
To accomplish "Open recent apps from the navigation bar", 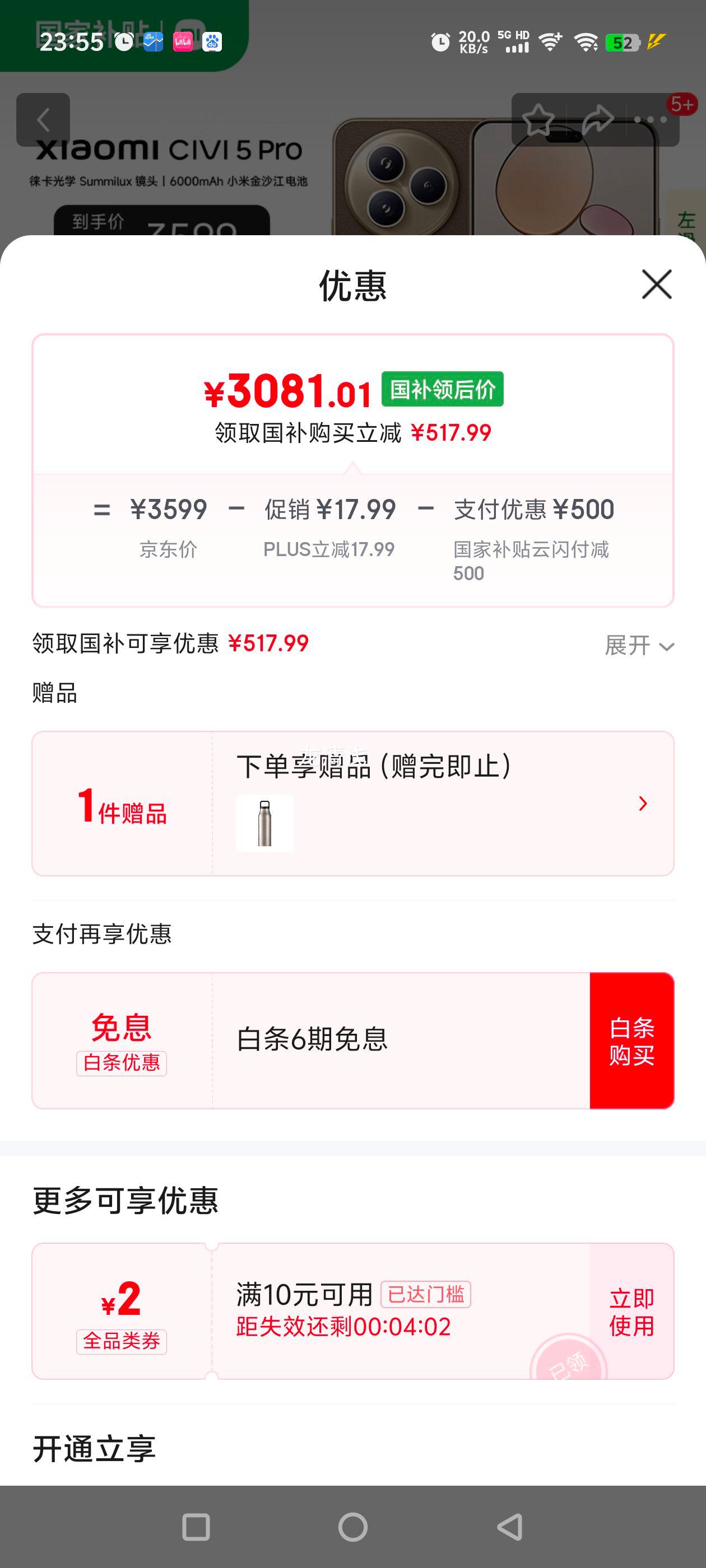I will pos(196,1527).
